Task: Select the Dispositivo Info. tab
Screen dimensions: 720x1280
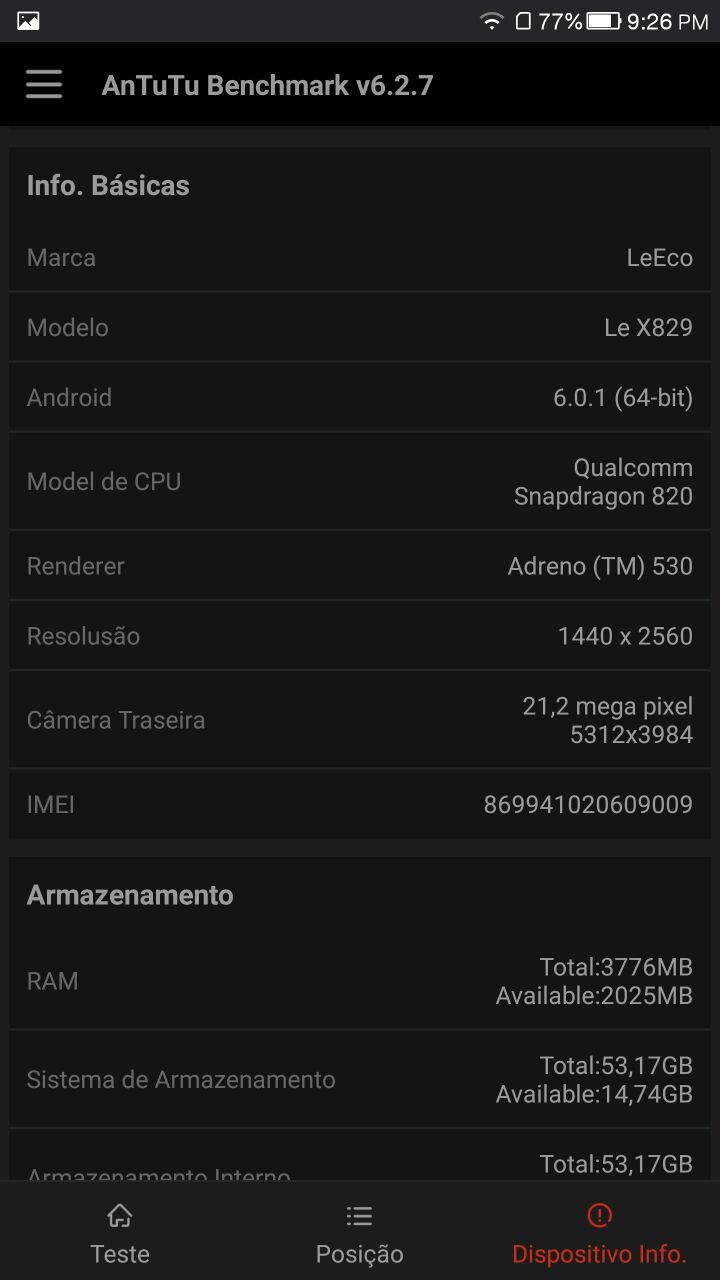Action: 599,1233
